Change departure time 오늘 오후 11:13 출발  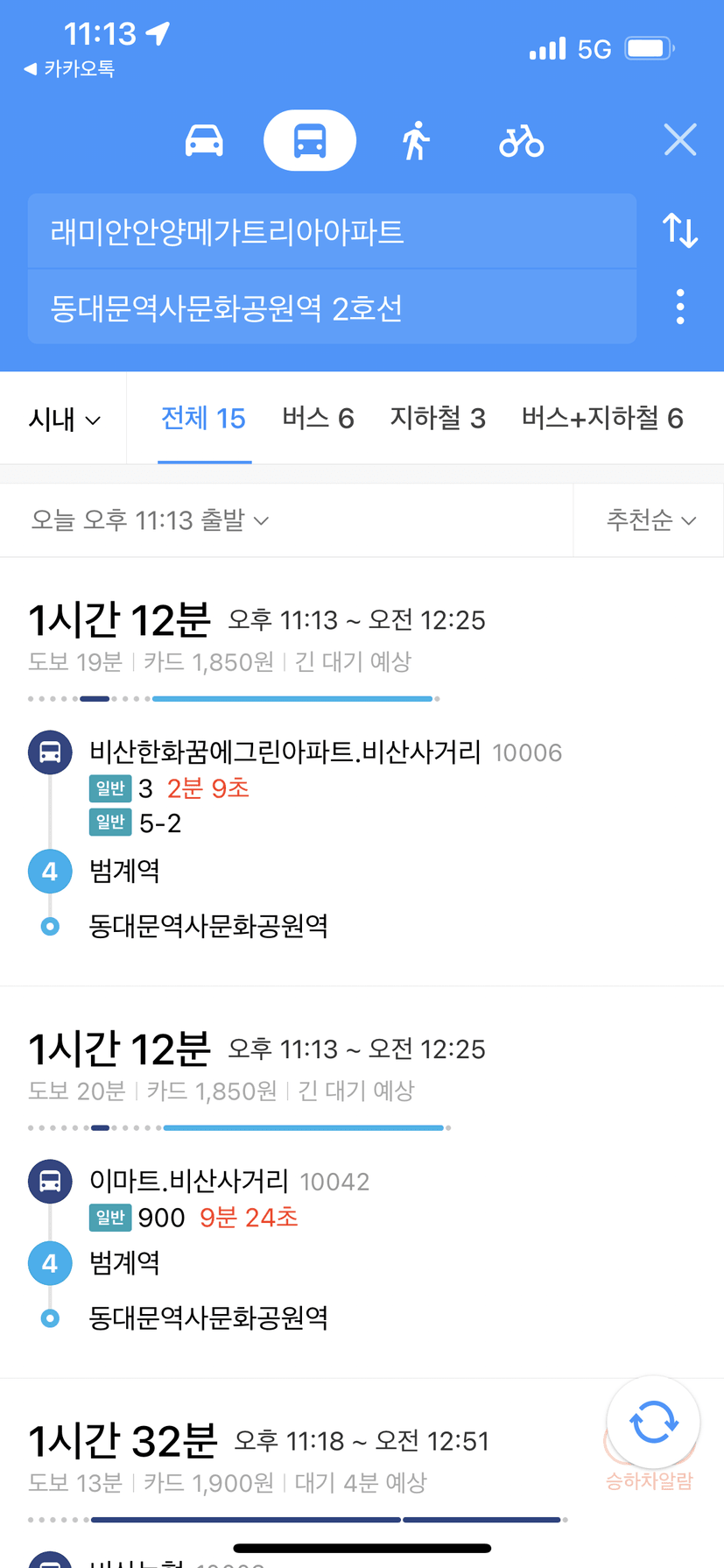pos(150,520)
